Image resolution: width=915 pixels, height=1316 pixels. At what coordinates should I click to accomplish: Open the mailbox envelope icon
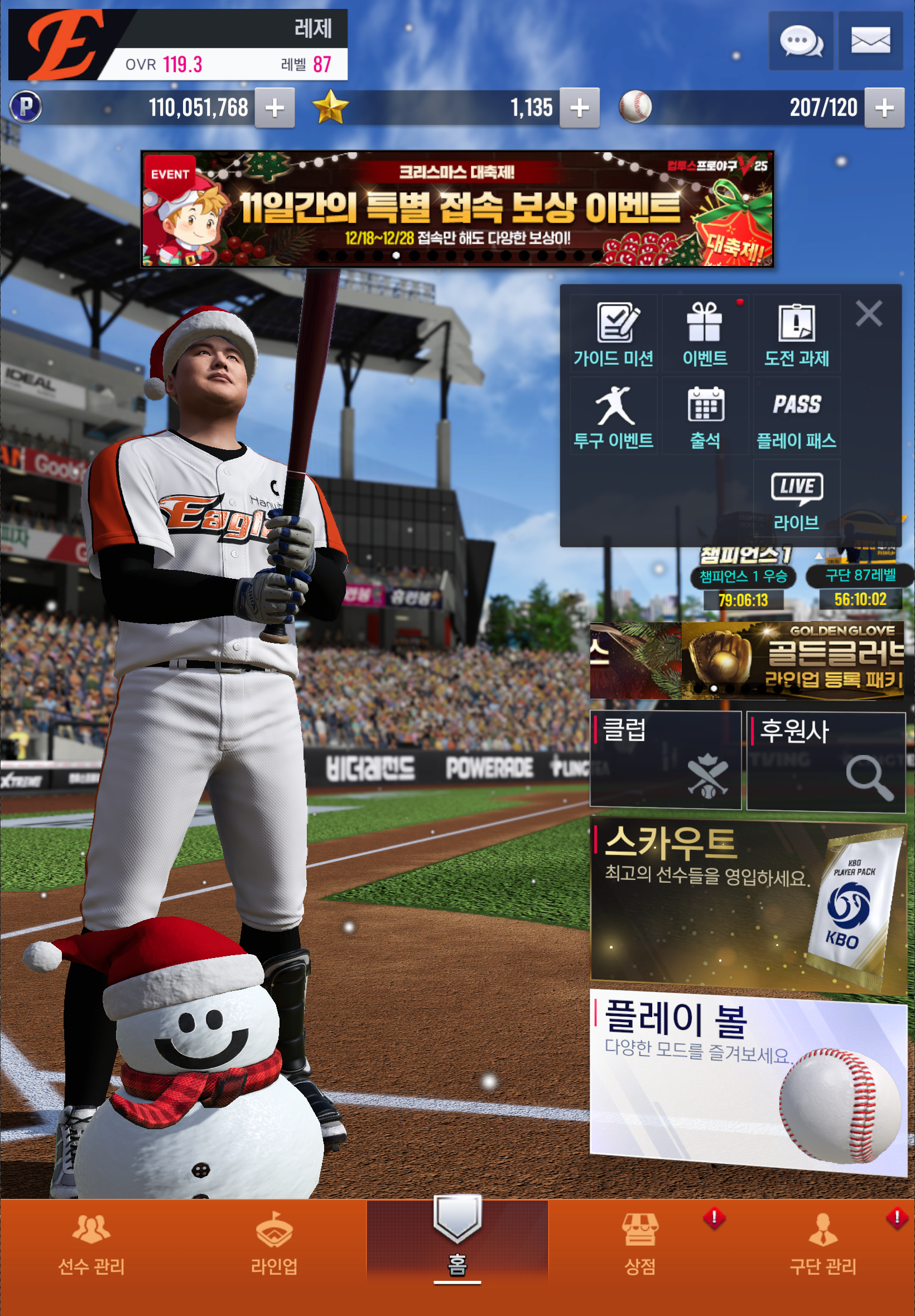tap(870, 41)
